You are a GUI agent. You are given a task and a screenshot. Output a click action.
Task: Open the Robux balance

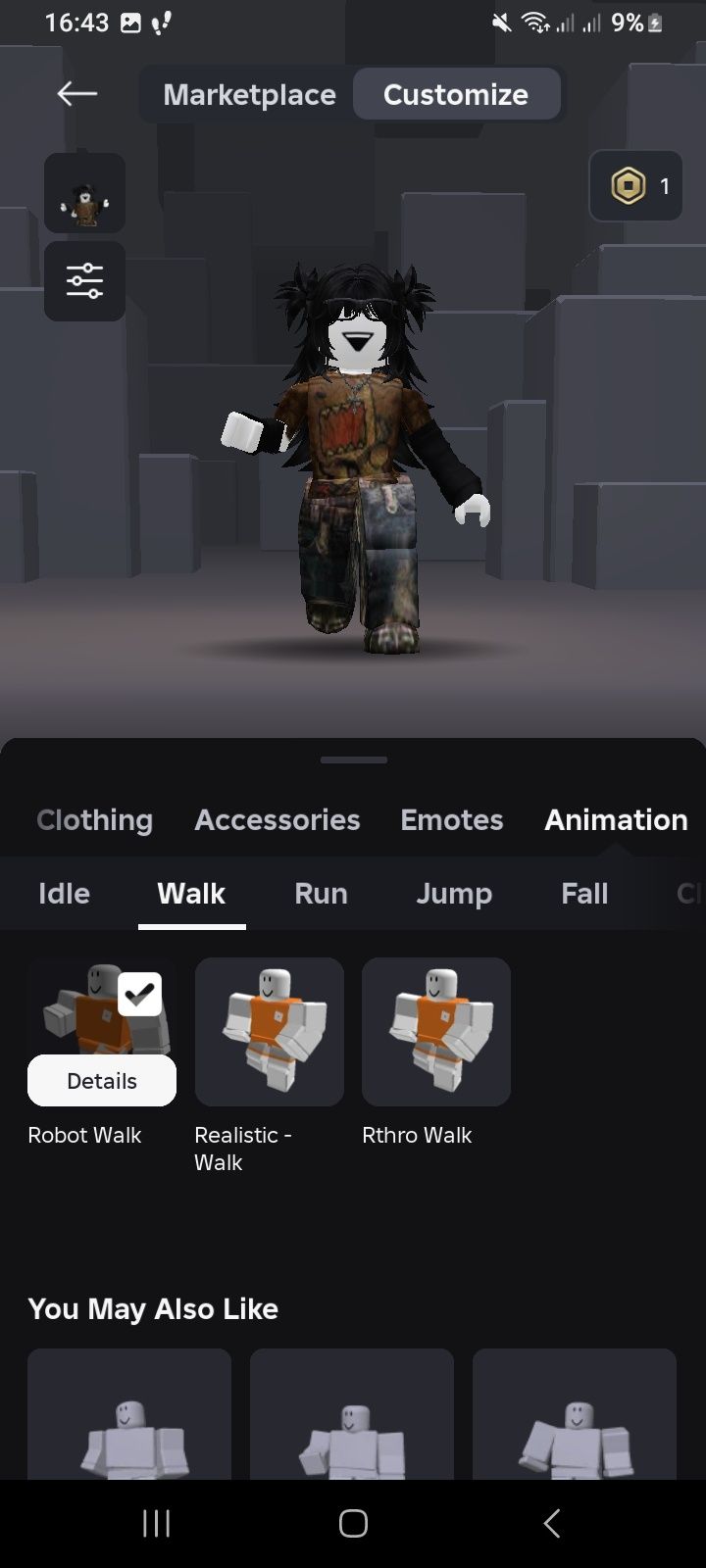pos(635,186)
